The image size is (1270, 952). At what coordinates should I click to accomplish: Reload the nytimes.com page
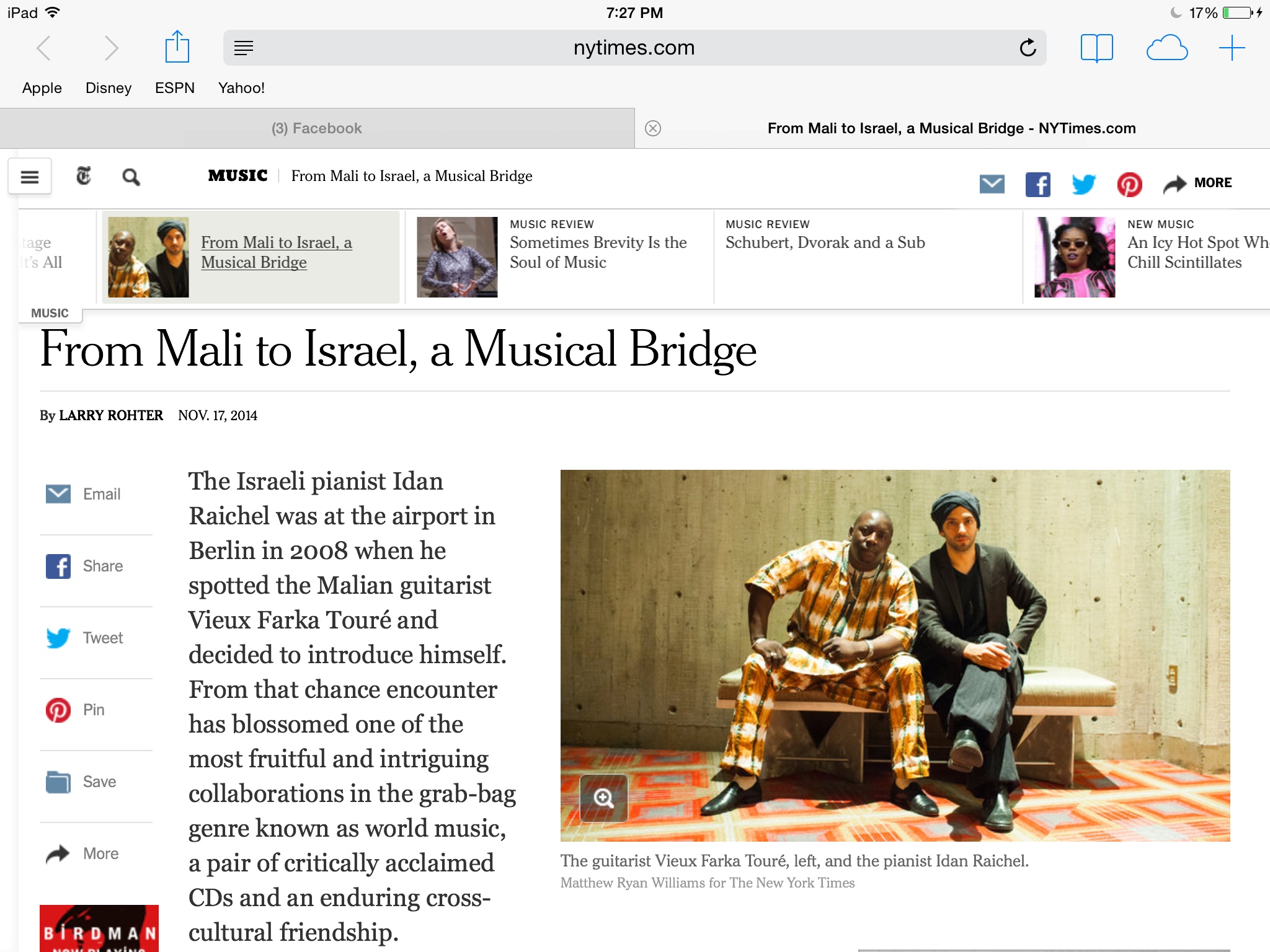(x=1028, y=48)
